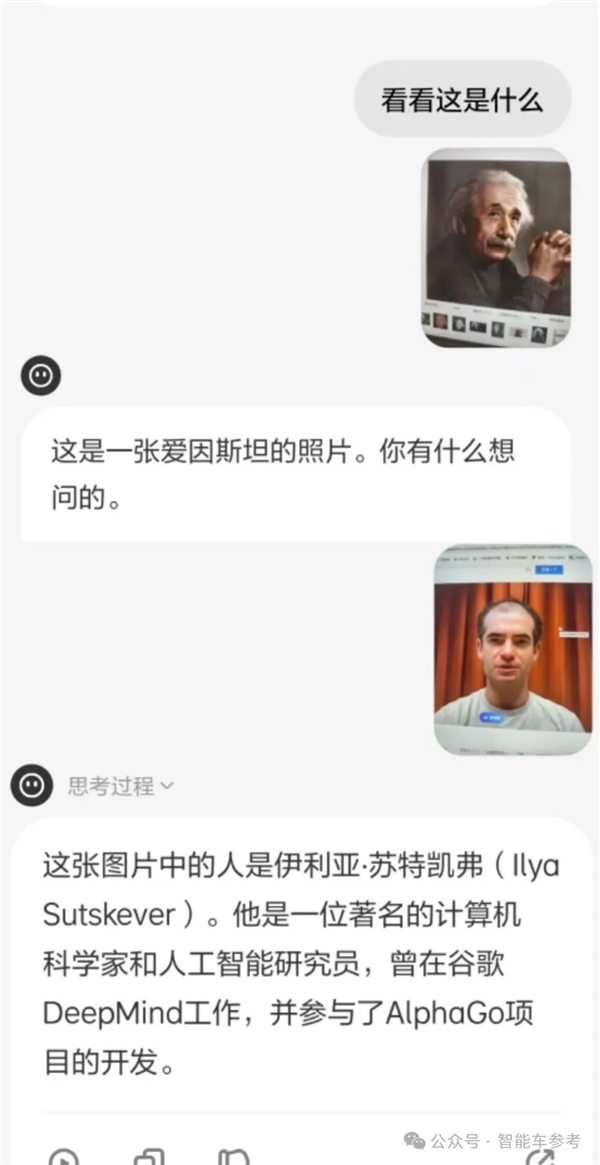Open the Einstein photo sent in chat
600x1165 pixels.
(497, 247)
